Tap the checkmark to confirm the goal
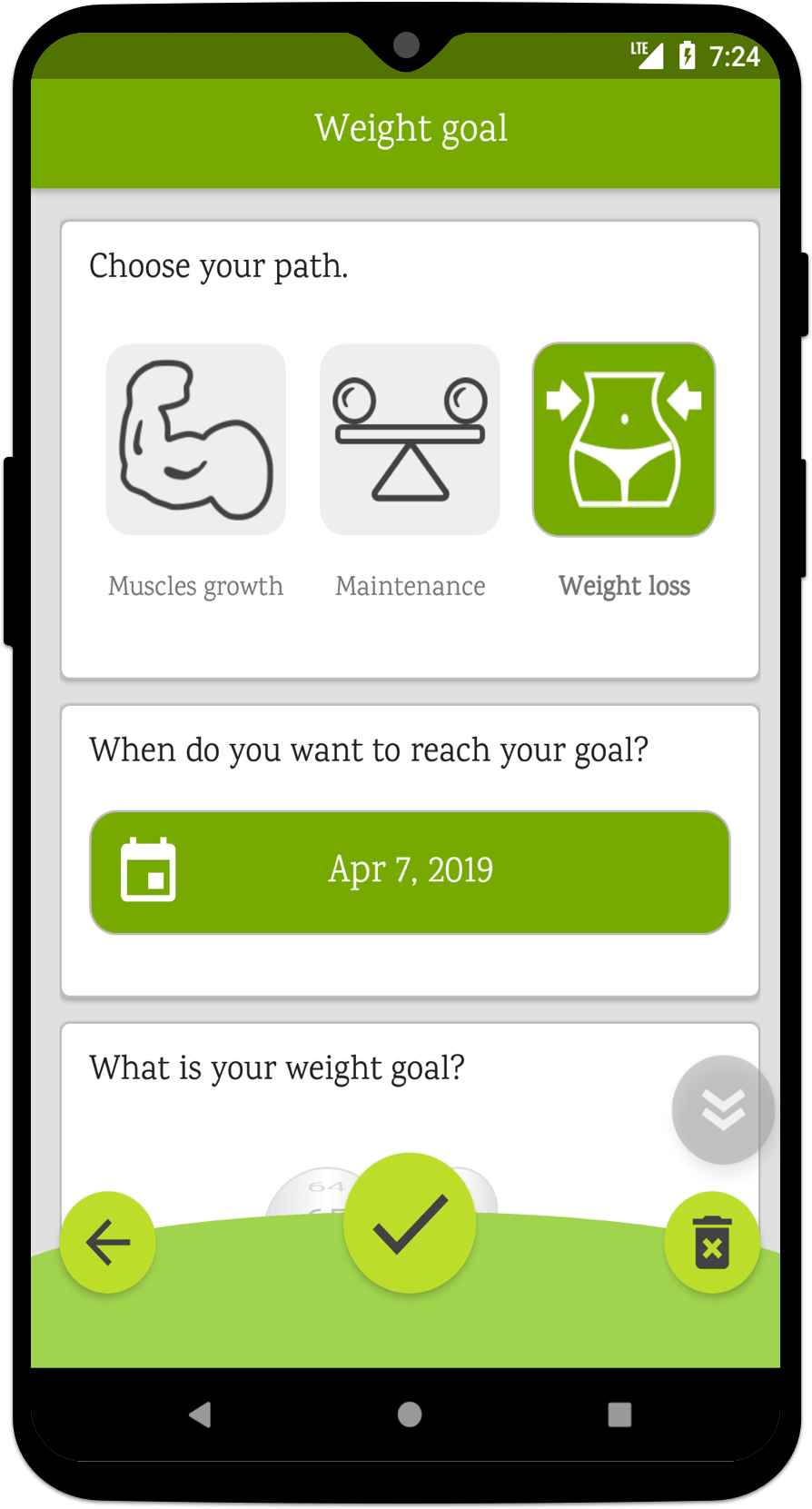812x1509 pixels. coord(410,1223)
